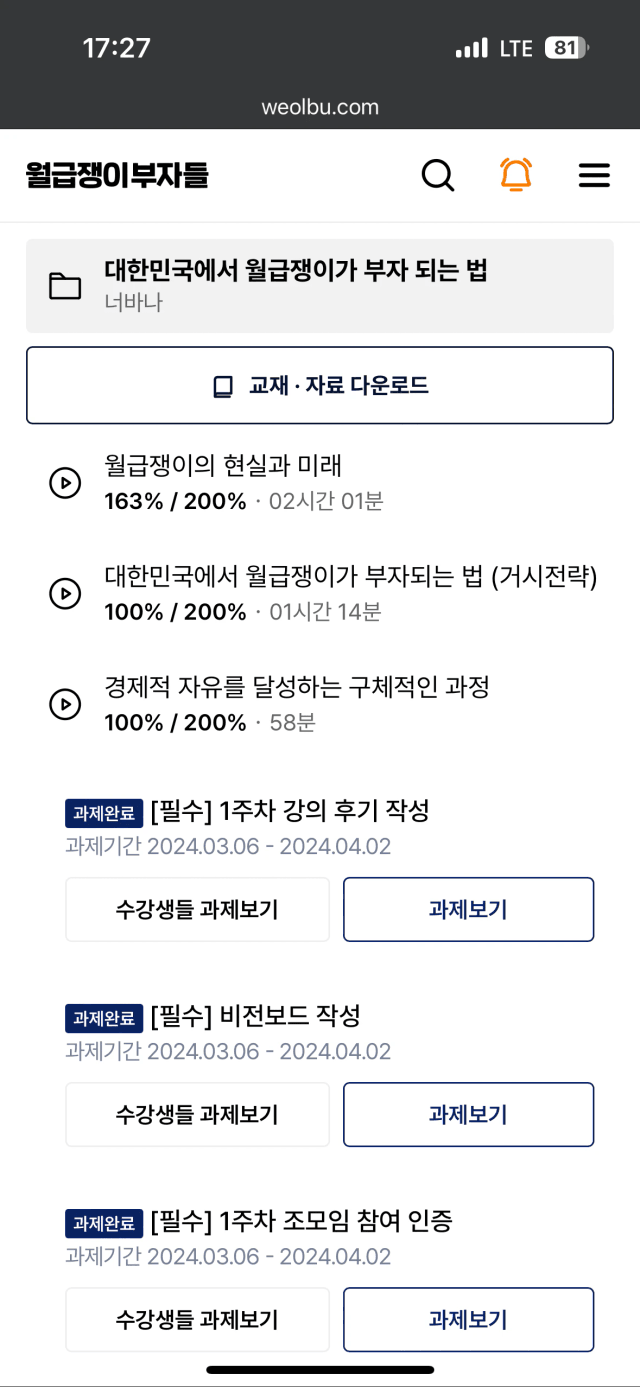Image resolution: width=640 pixels, height=1387 pixels.
Task: Tap 수강생들 과제보기 under 1주차 조모임 참여 인증
Action: tap(197, 1319)
